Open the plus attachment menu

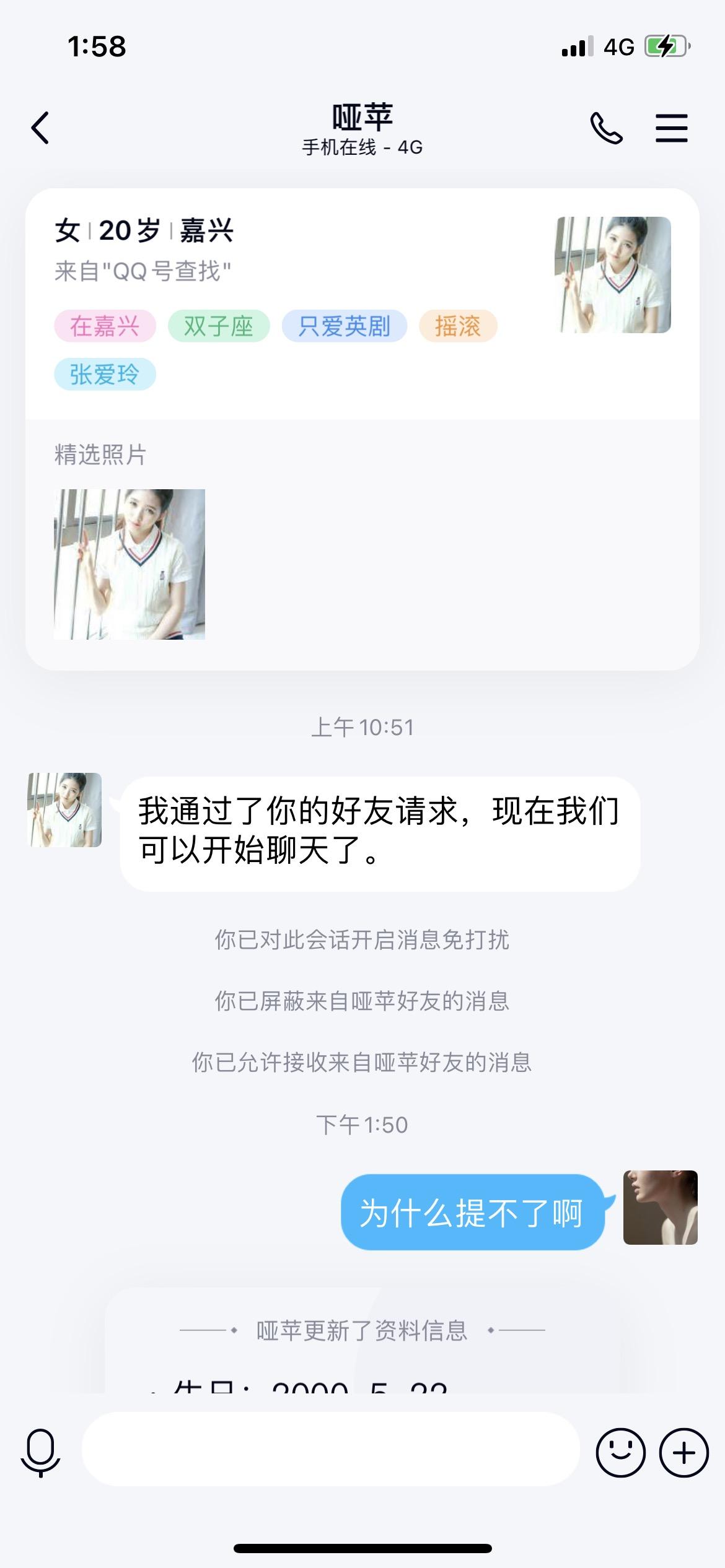[x=684, y=1453]
